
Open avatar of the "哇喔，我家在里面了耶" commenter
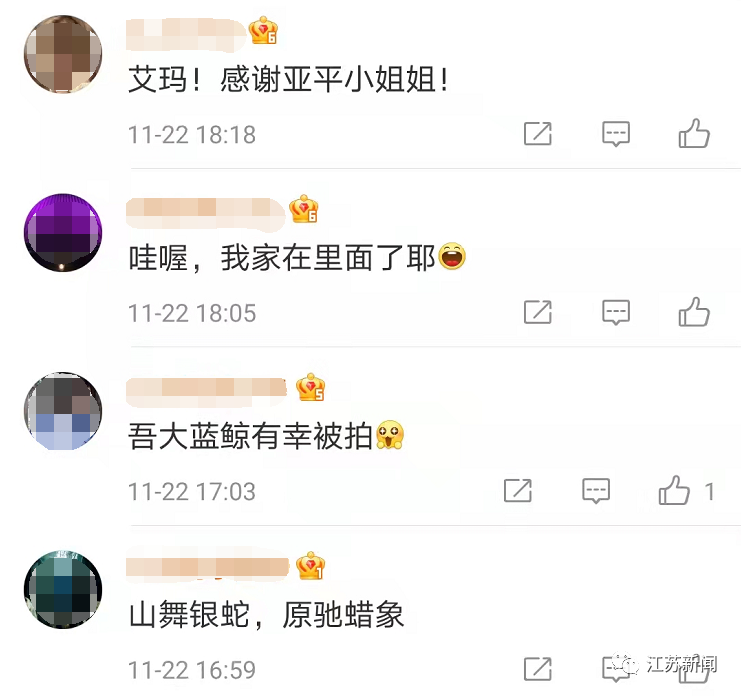click(63, 232)
